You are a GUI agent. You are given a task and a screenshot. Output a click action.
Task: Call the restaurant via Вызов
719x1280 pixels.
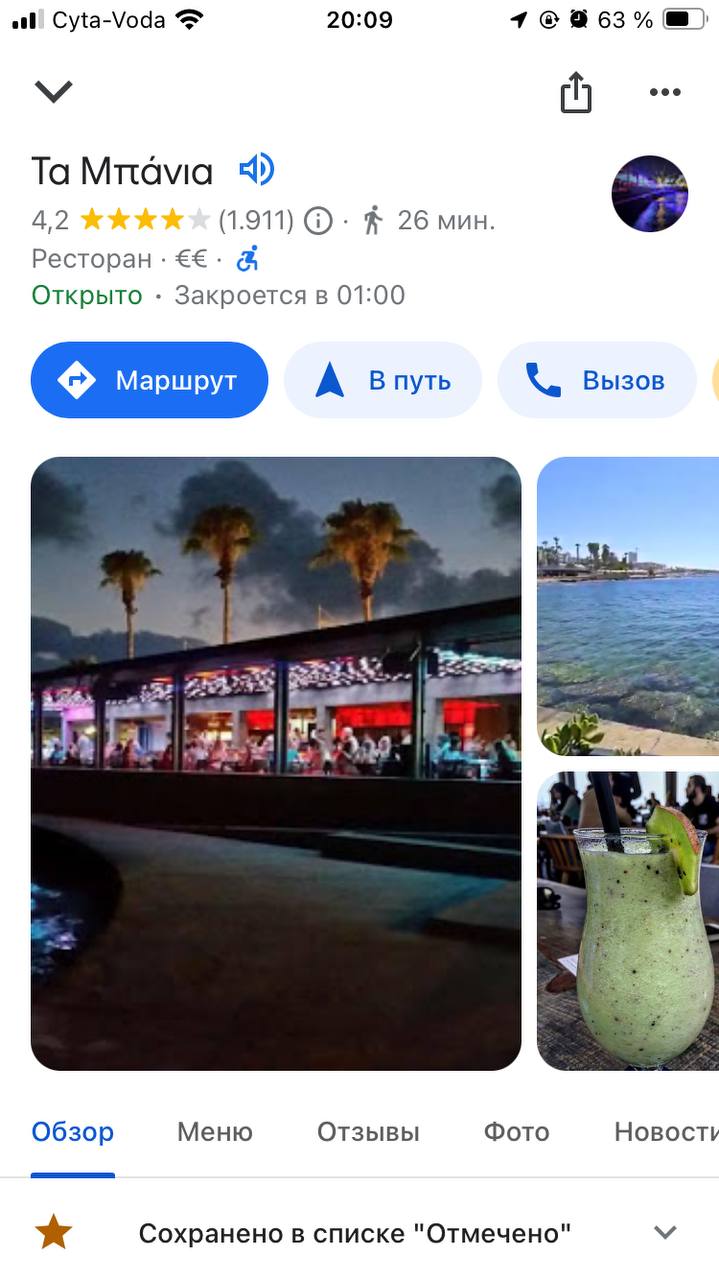coord(597,380)
